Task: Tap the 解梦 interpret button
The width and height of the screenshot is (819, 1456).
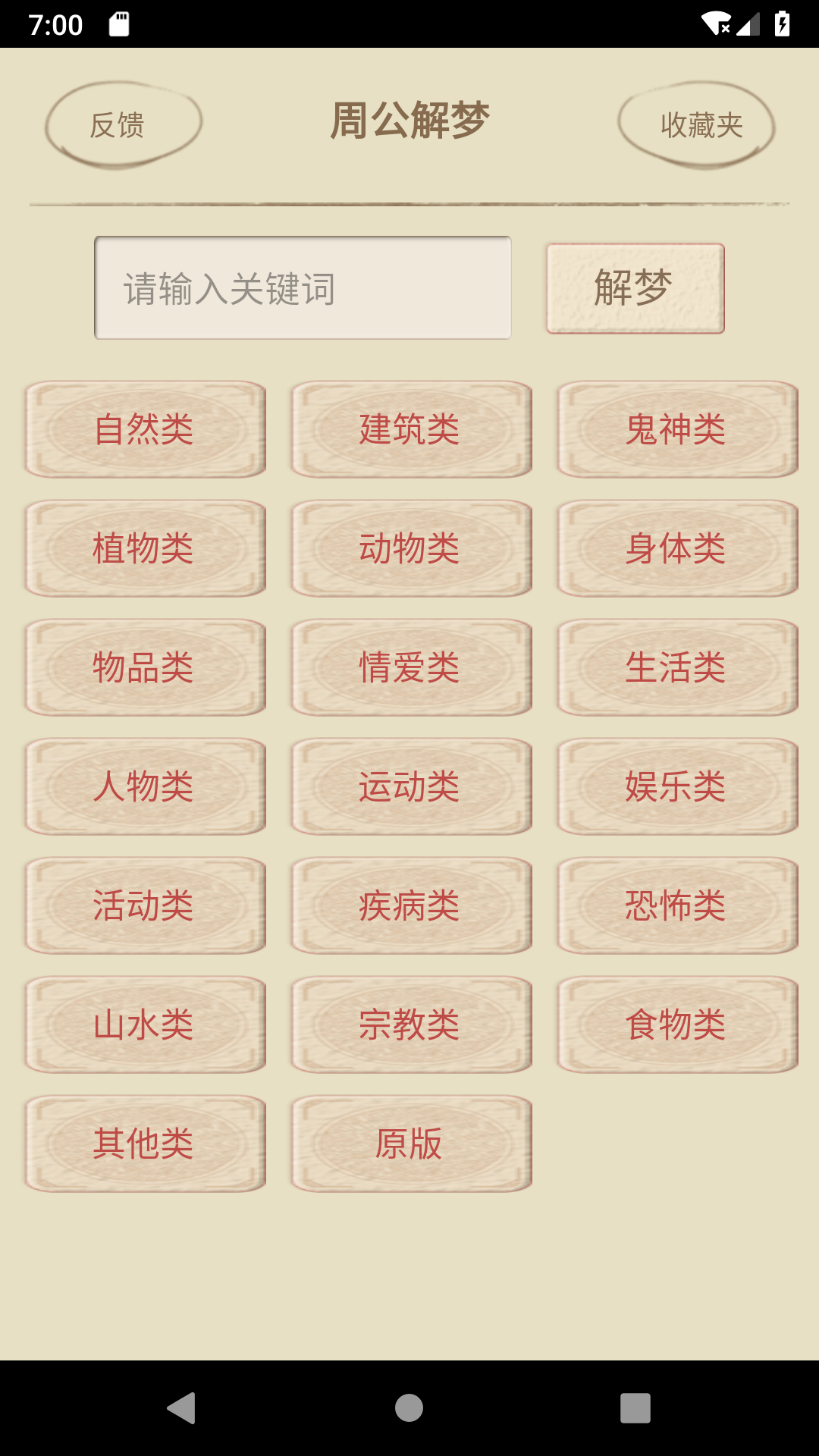Action: pos(635,288)
